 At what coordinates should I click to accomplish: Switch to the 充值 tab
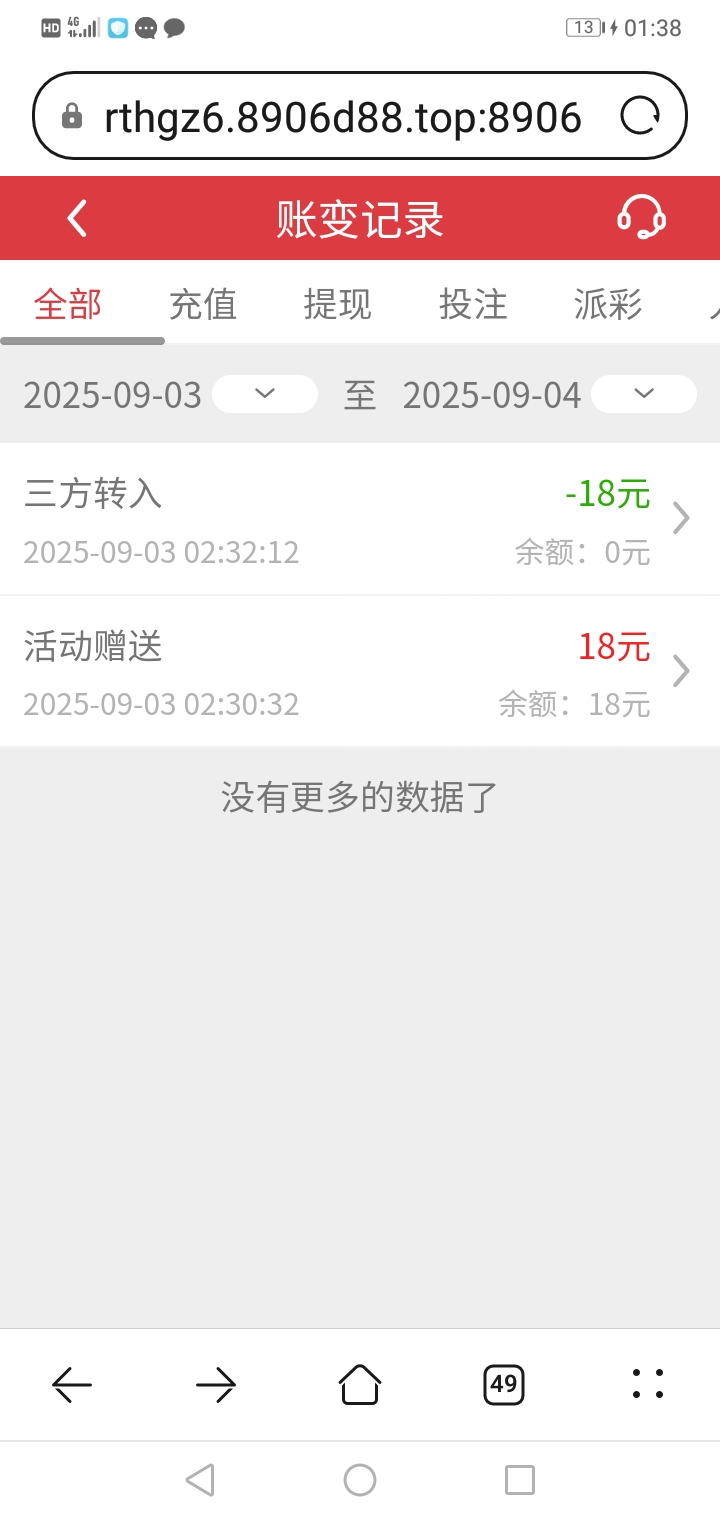pyautogui.click(x=203, y=304)
